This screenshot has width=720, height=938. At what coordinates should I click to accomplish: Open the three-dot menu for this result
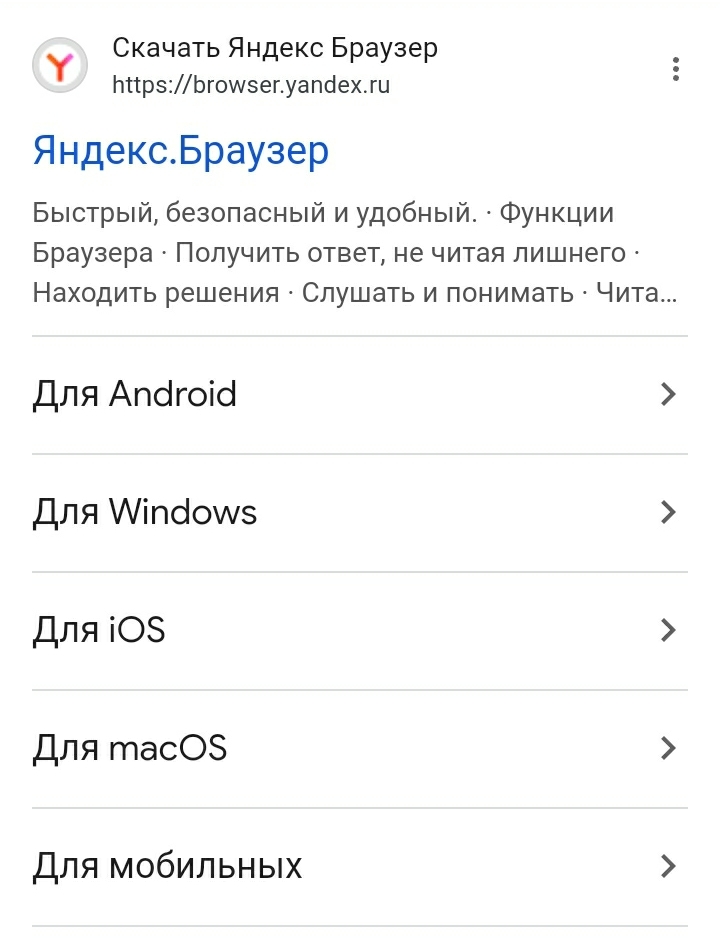click(x=676, y=69)
